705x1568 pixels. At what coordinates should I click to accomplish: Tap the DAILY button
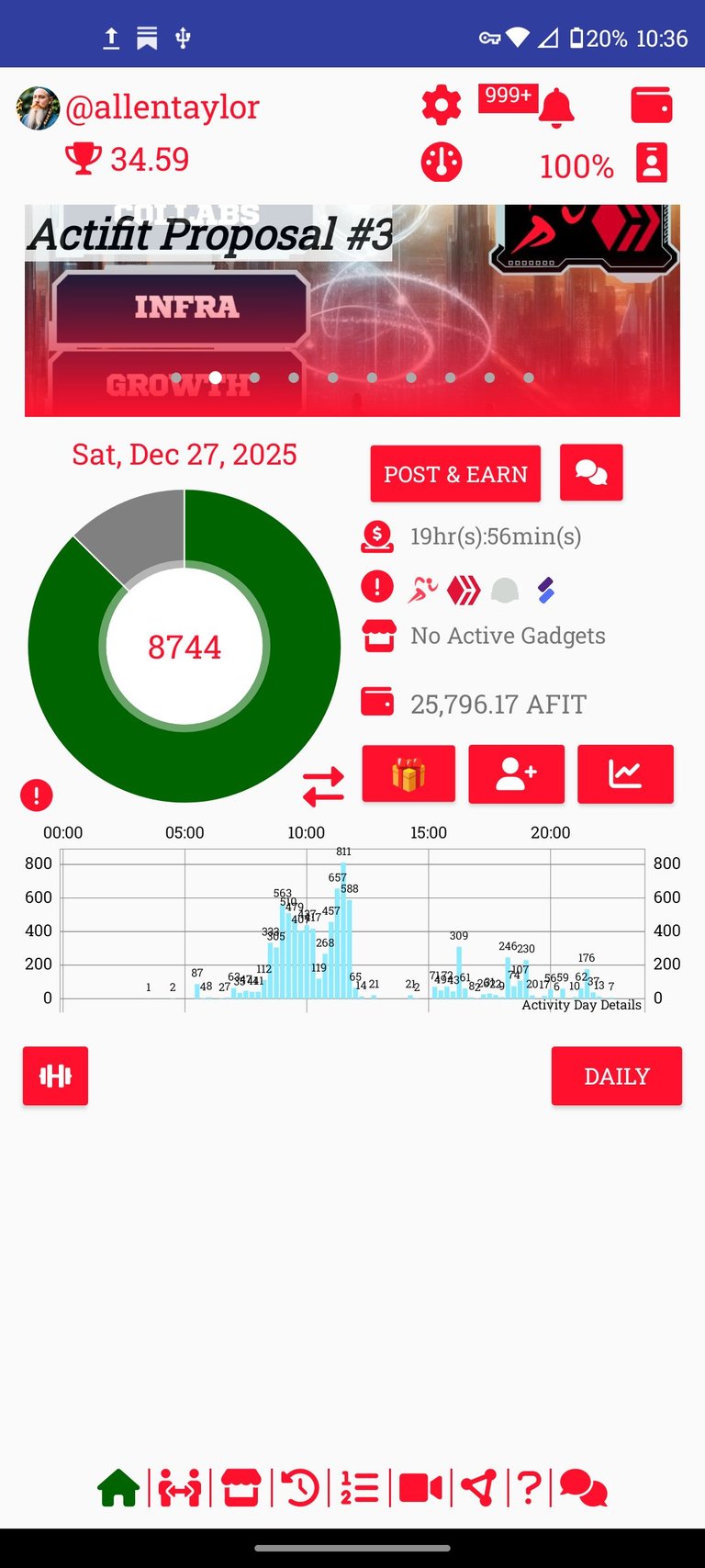pyautogui.click(x=617, y=1076)
